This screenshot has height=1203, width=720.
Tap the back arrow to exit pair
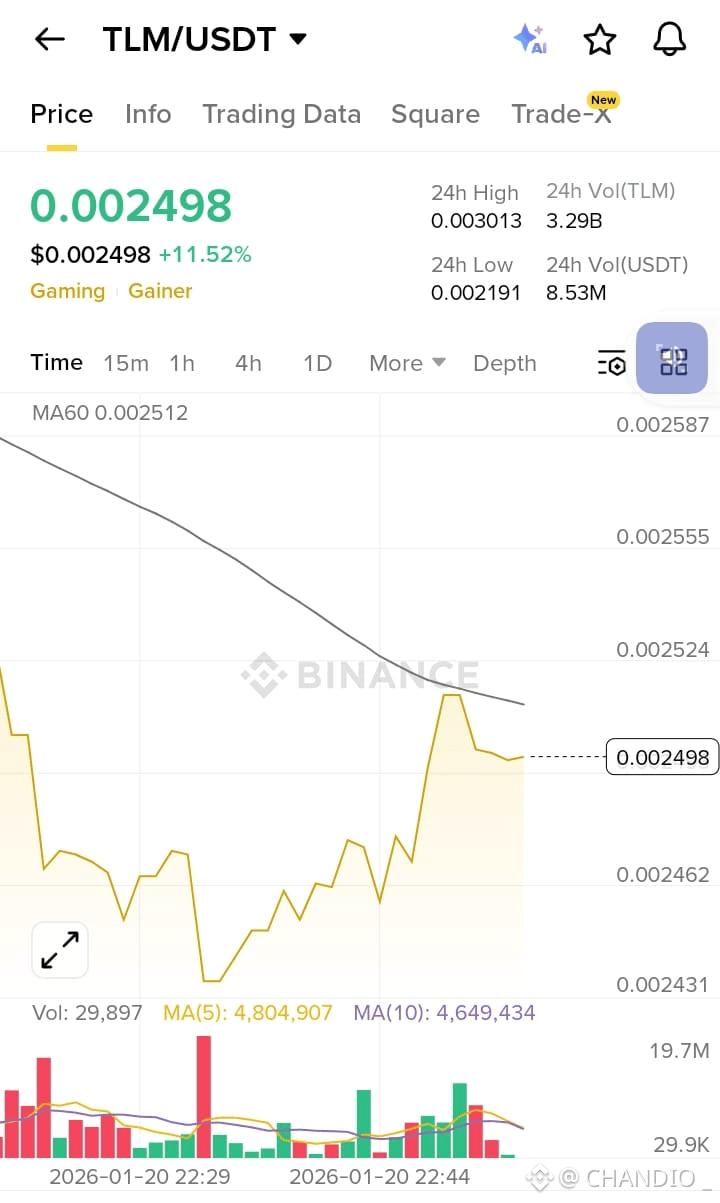[48, 38]
